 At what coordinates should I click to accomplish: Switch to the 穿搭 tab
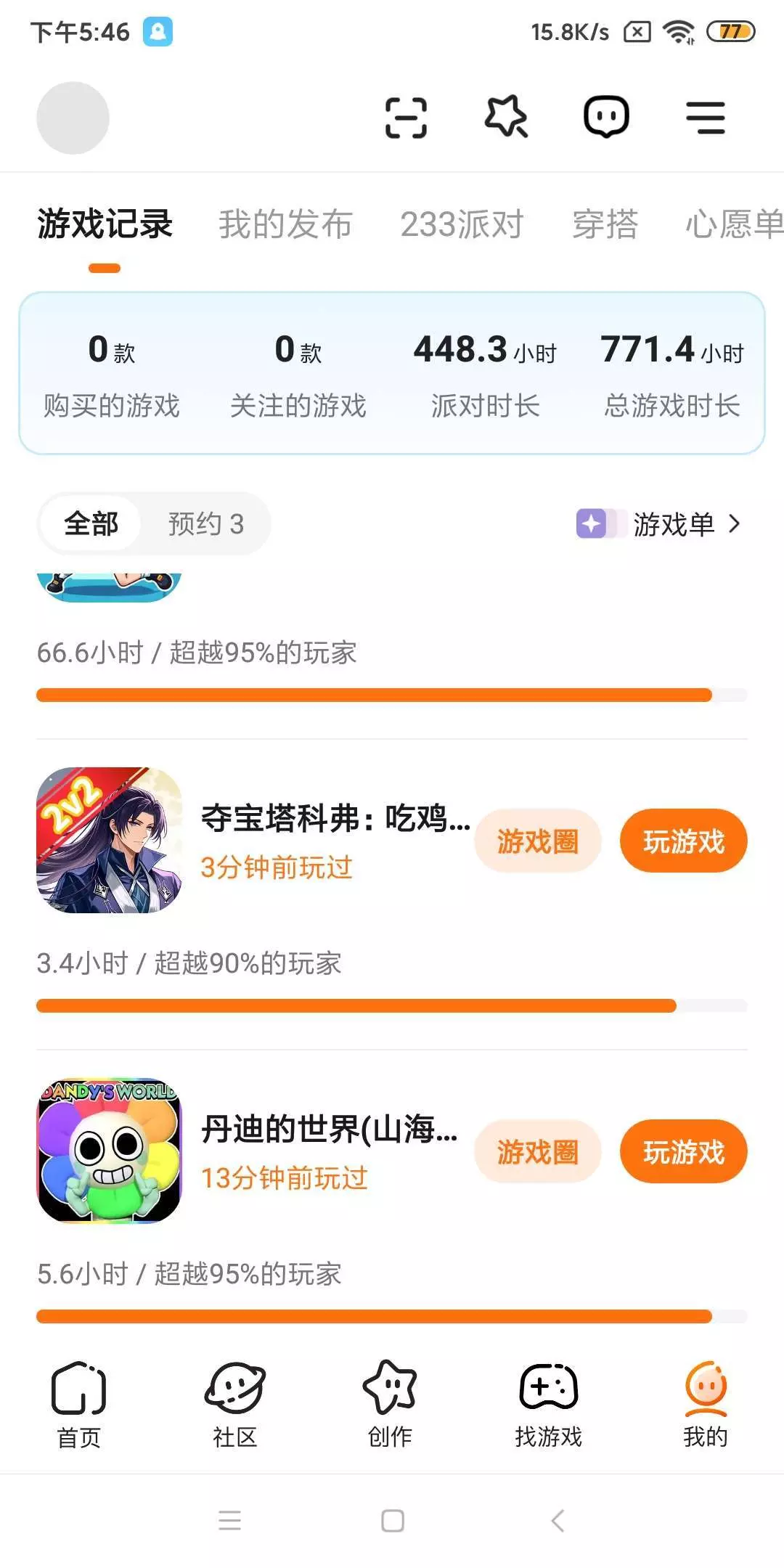[x=605, y=224]
